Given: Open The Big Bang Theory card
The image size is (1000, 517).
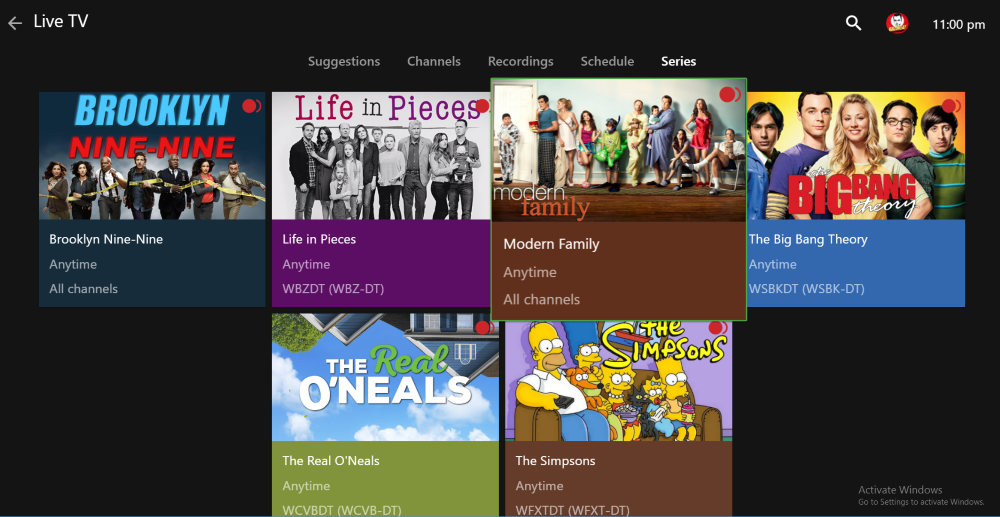Looking at the screenshot, I should (x=856, y=199).
